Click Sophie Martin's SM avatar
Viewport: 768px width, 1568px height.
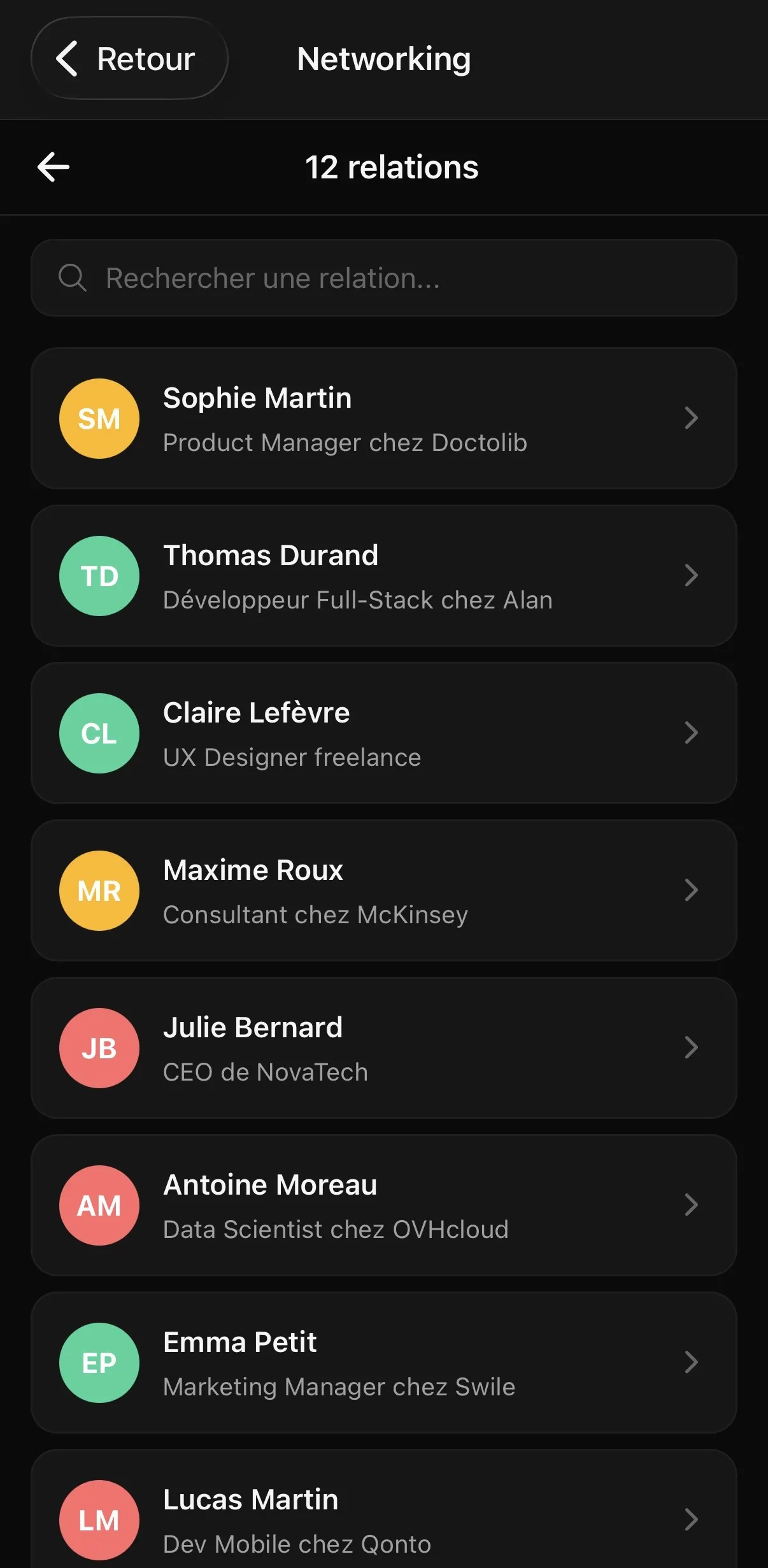pos(99,419)
